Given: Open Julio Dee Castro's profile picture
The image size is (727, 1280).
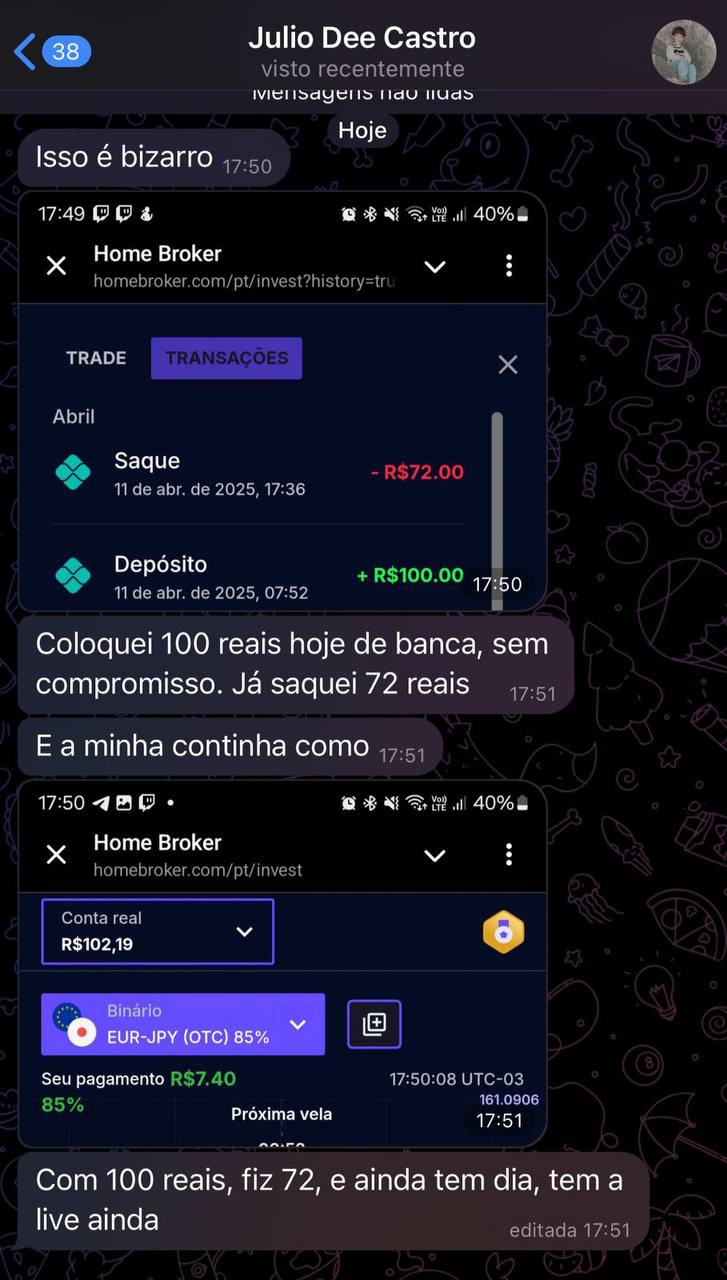Looking at the screenshot, I should (683, 52).
